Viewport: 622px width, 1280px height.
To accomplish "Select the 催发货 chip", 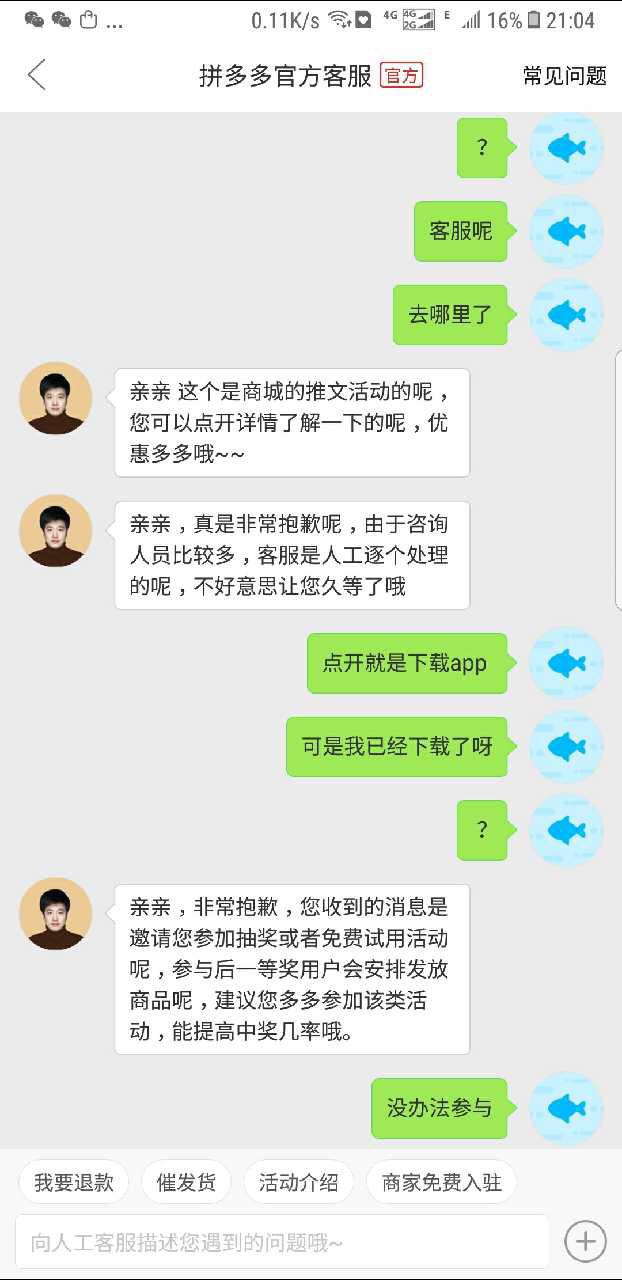I will coord(186,1183).
